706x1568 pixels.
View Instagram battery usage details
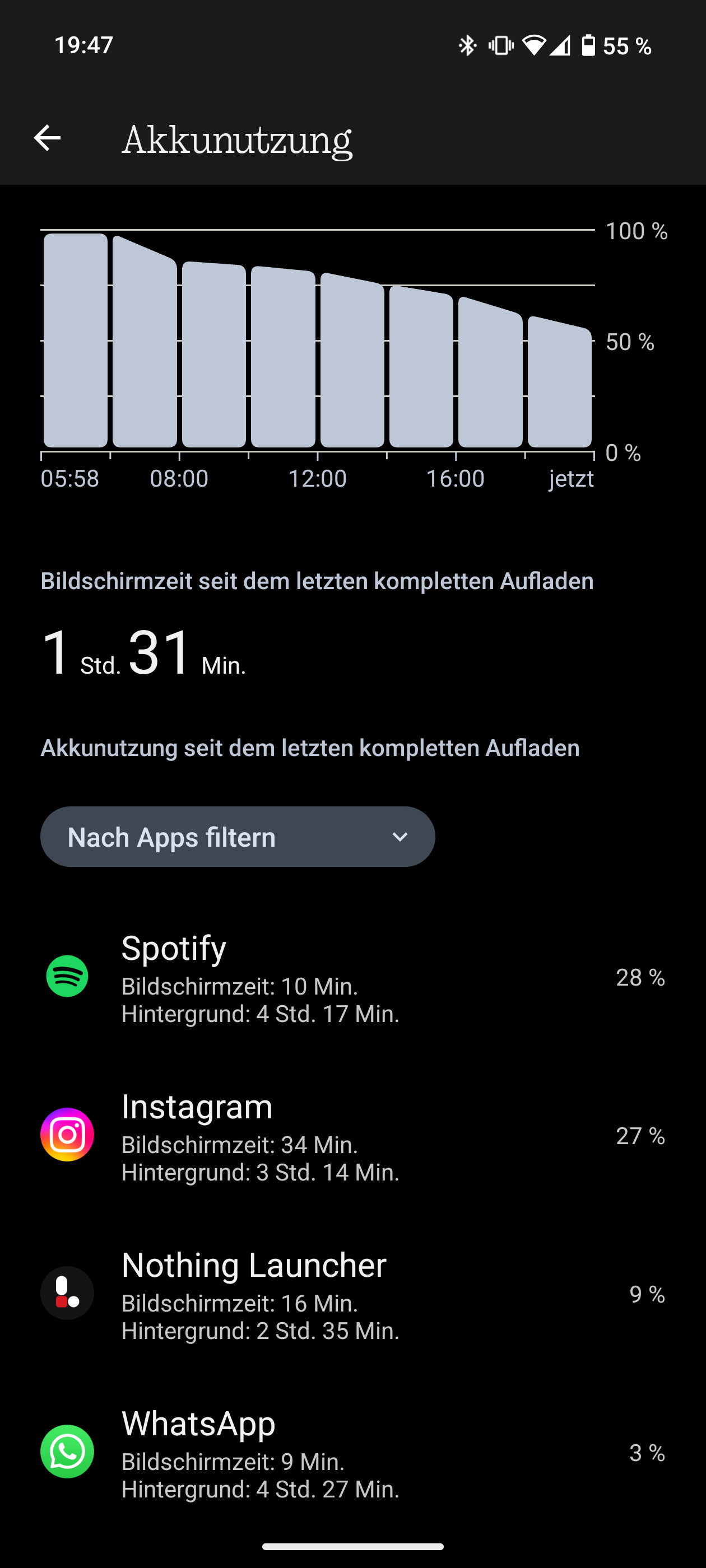[x=352, y=1136]
